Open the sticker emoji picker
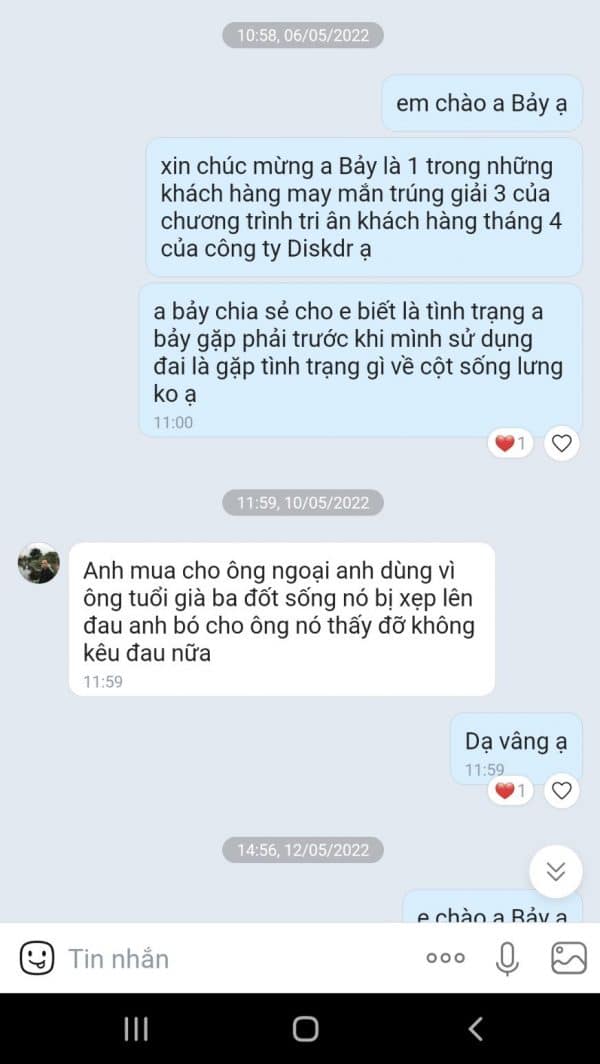Viewport: 600px width, 1064px height. pyautogui.click(x=37, y=959)
